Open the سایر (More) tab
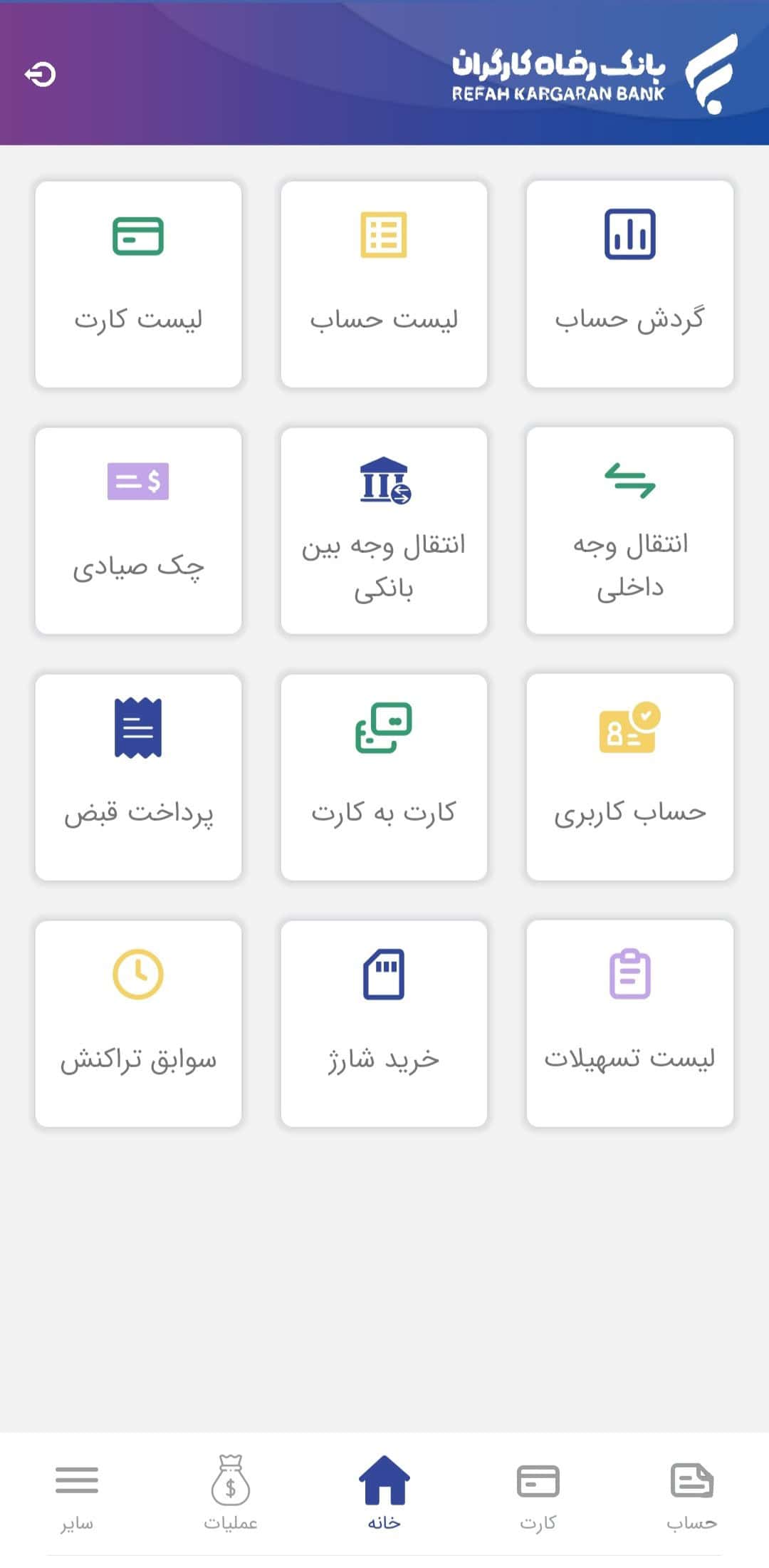 click(x=77, y=1493)
